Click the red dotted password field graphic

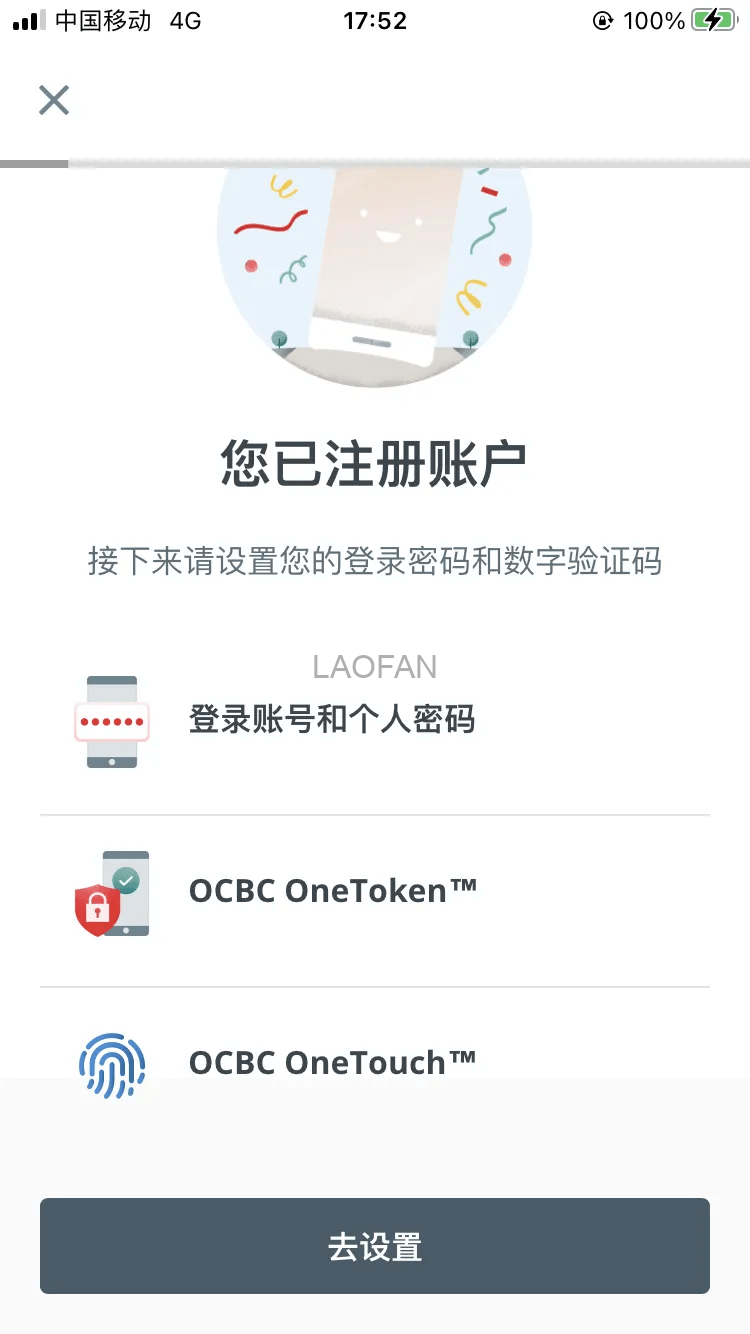click(110, 721)
